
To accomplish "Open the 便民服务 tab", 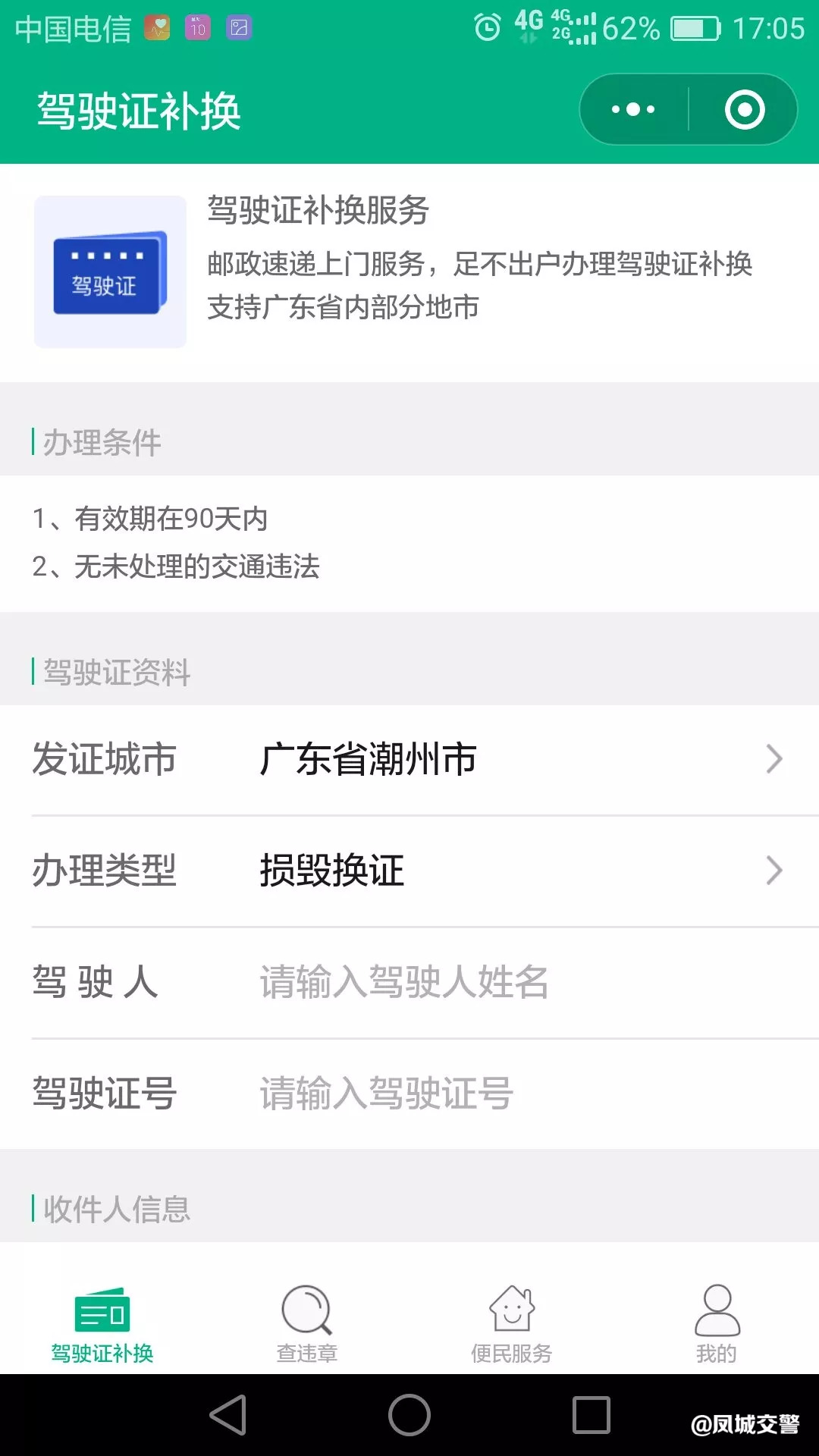I will pos(512,1325).
